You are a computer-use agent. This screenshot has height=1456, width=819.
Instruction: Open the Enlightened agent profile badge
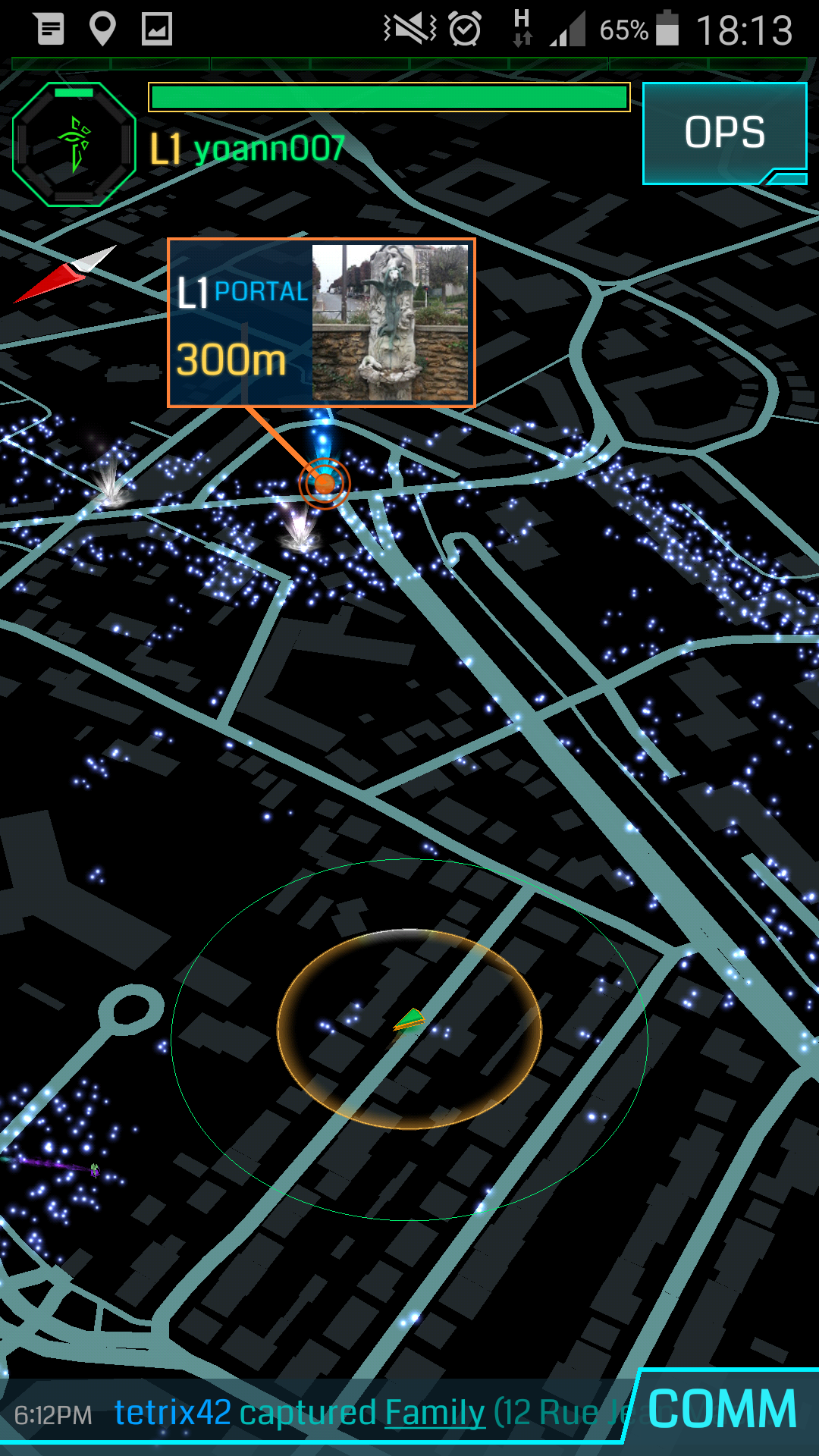pyautogui.click(x=74, y=144)
